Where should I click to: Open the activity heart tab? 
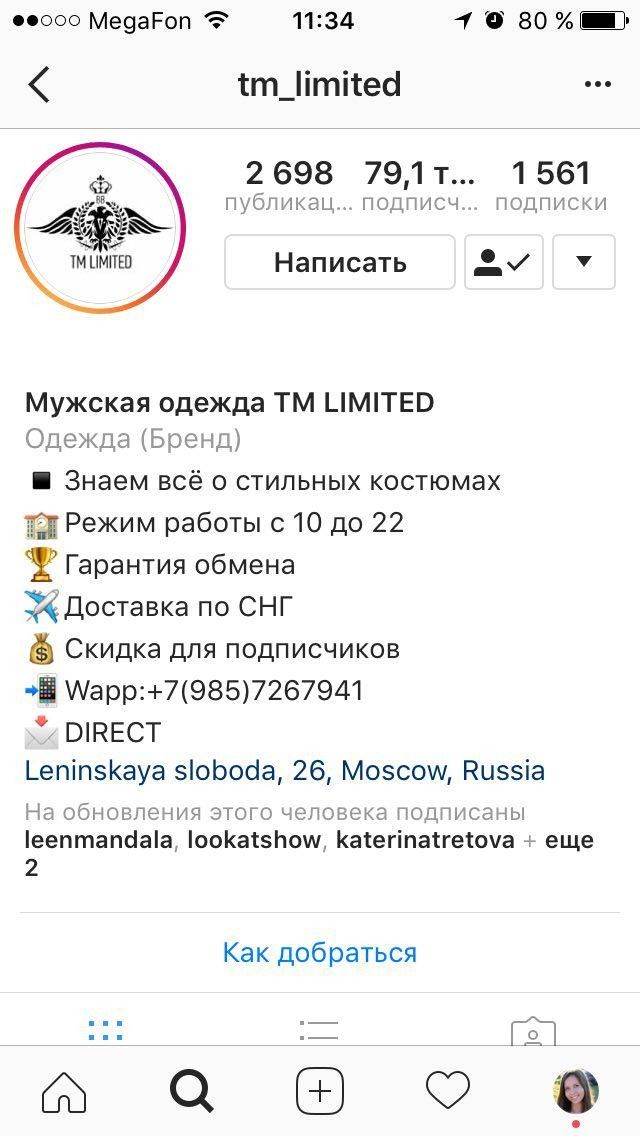point(448,1091)
